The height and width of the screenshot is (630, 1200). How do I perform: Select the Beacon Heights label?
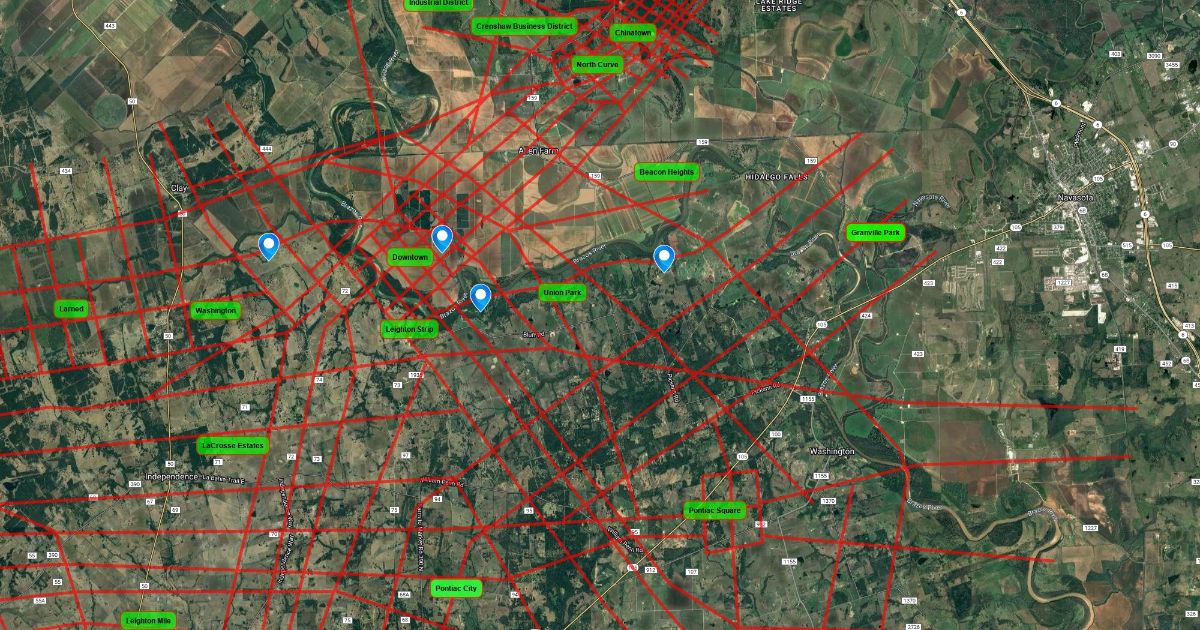[x=666, y=172]
